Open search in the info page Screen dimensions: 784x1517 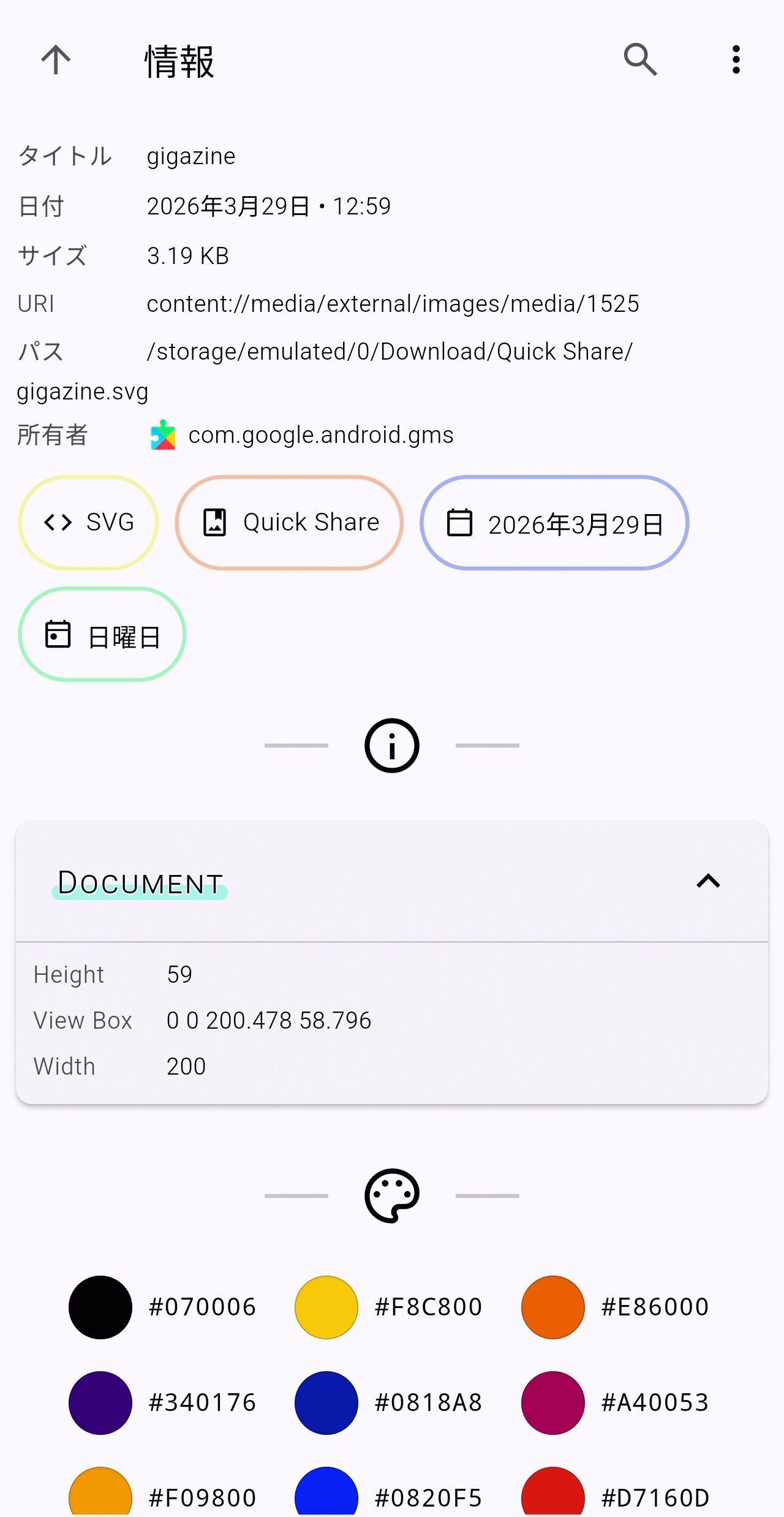coord(640,60)
